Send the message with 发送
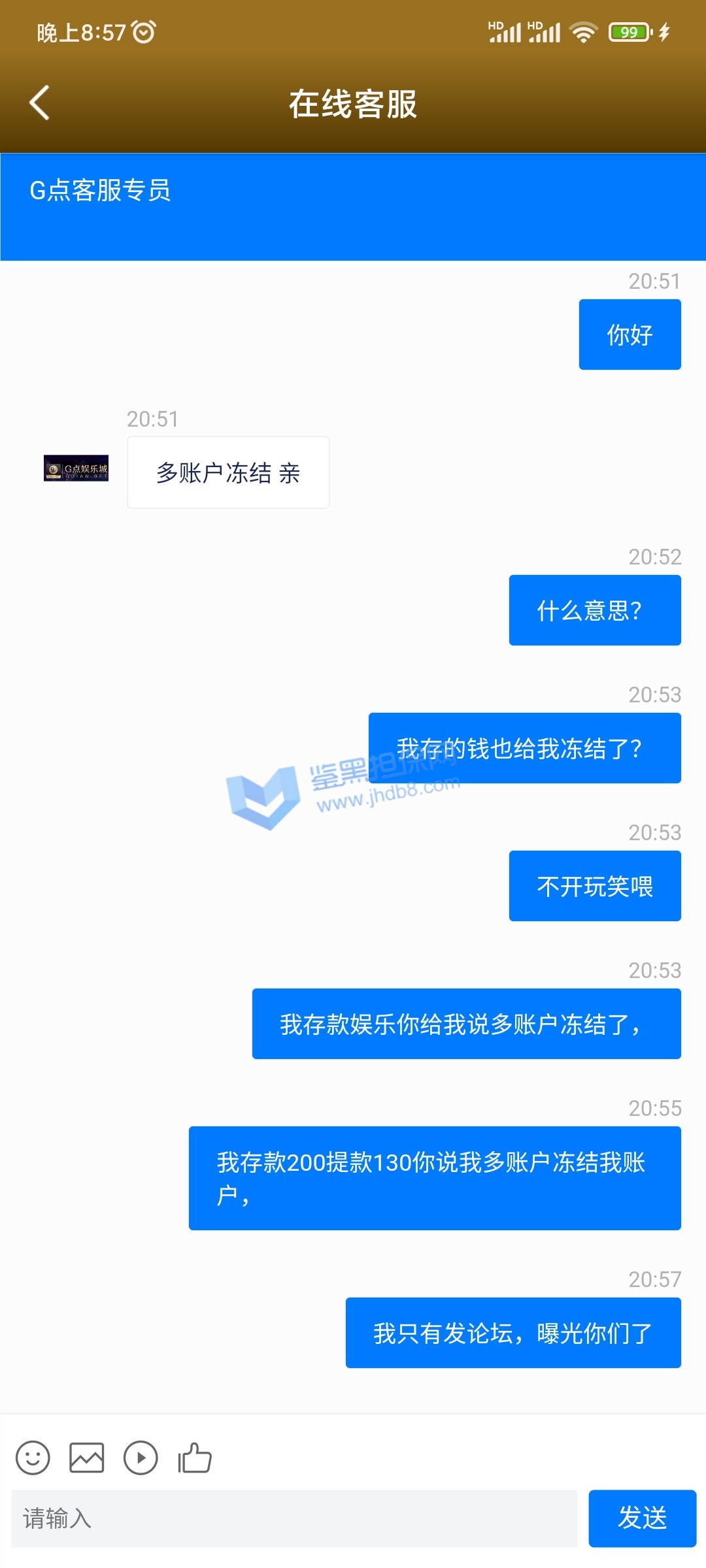The height and width of the screenshot is (1568, 706). 642,1518
